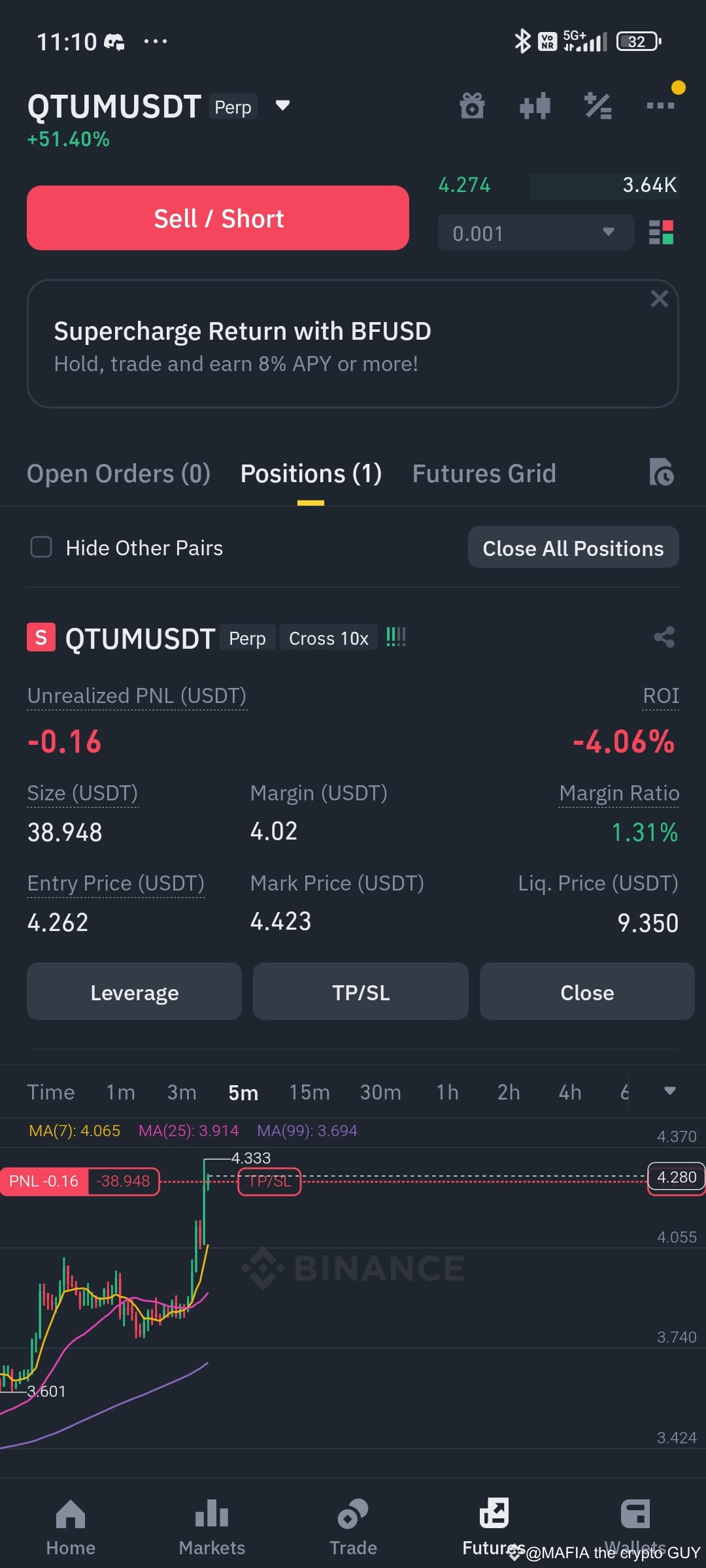The width and height of the screenshot is (706, 1568).
Task: Enable the Hide Other Pairs checkbox
Action: (41, 547)
